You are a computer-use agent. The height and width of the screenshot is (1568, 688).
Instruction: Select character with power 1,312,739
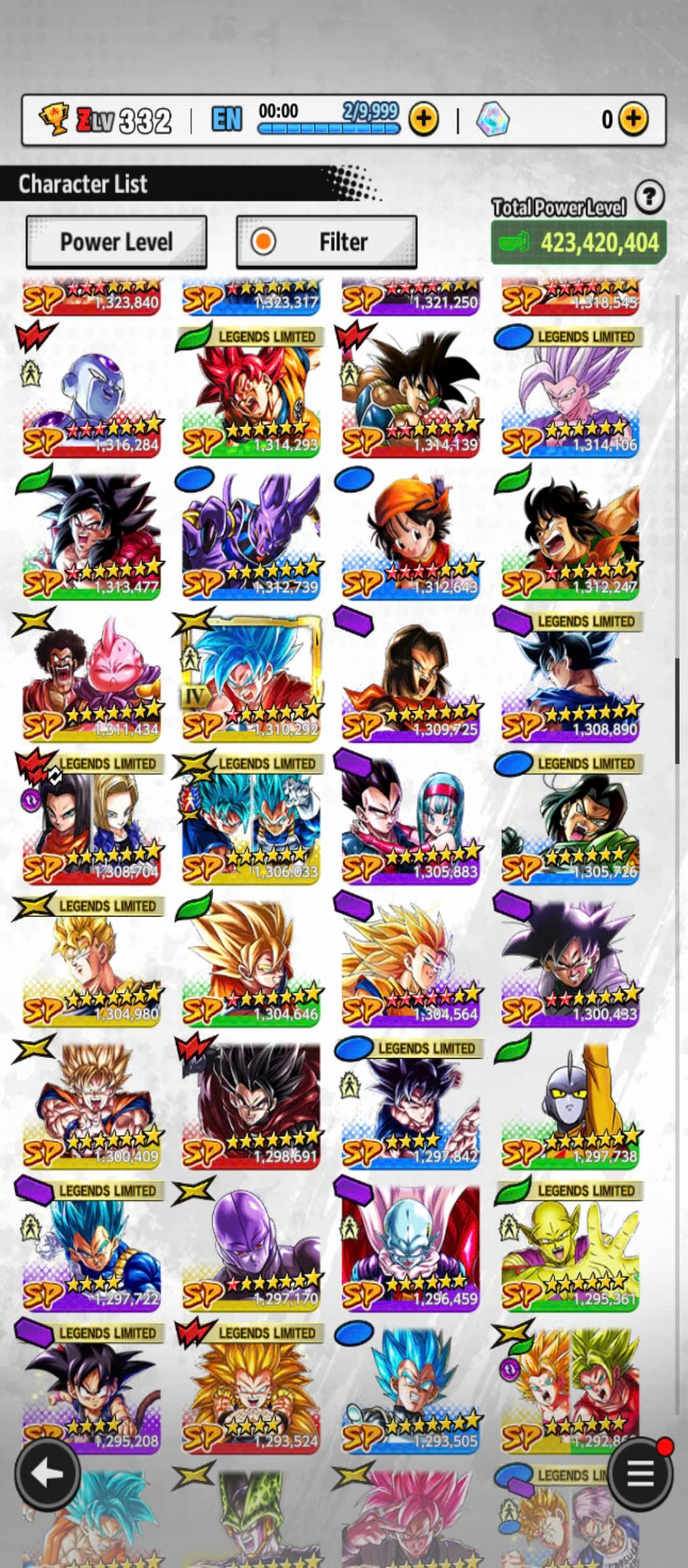pyautogui.click(x=251, y=534)
